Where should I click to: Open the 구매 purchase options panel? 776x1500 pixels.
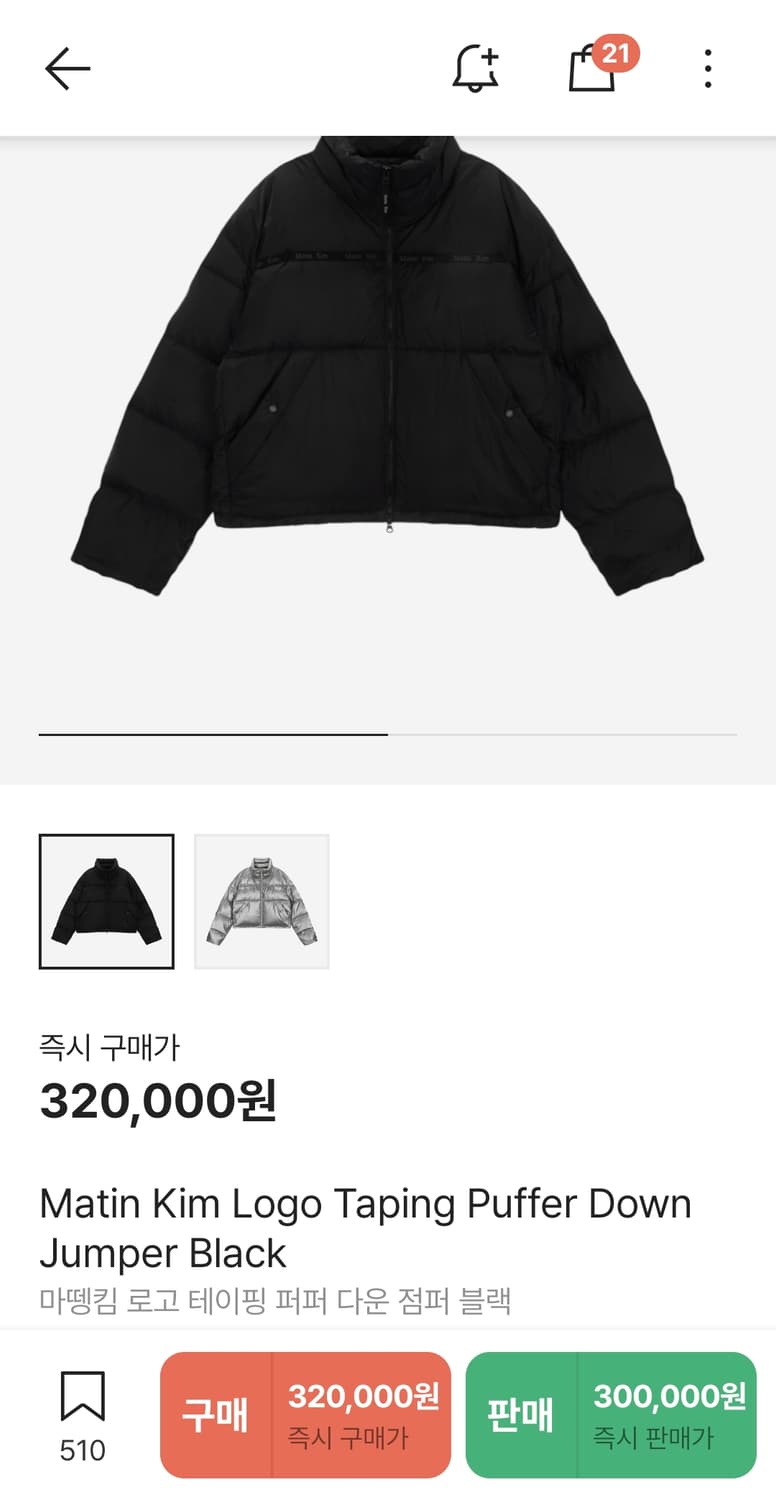tap(305, 1413)
